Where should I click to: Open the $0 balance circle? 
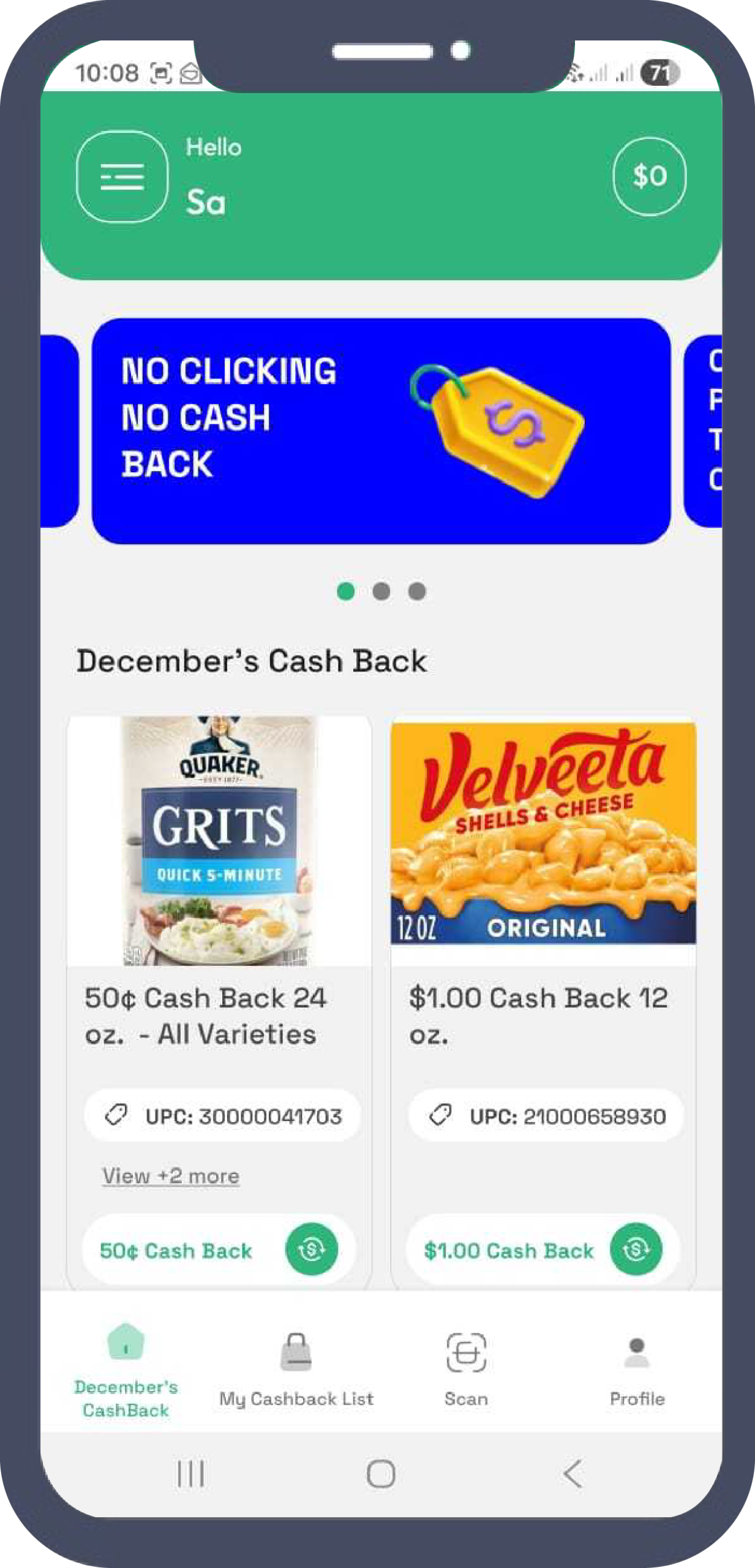pos(649,176)
